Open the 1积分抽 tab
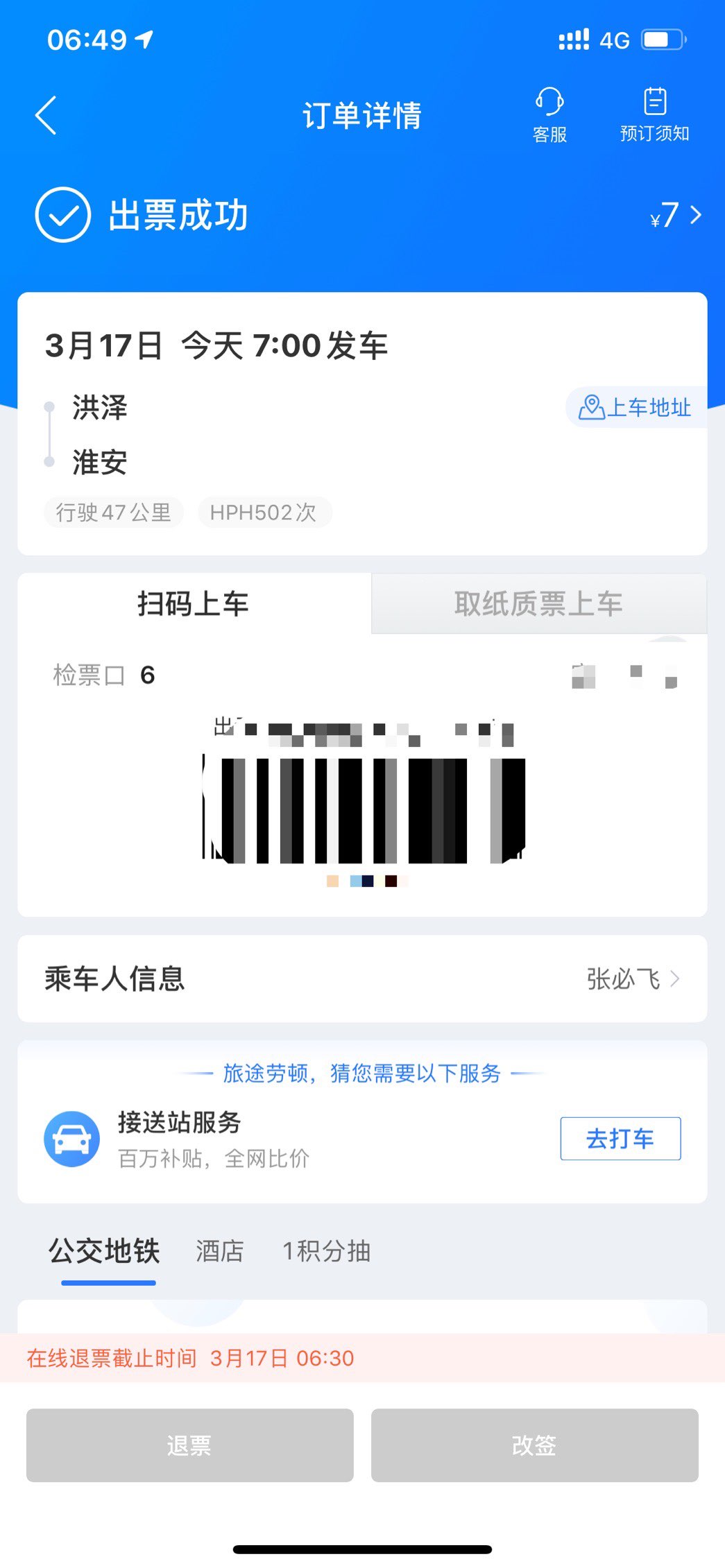Screen dimensions: 725x1568 [x=326, y=1251]
